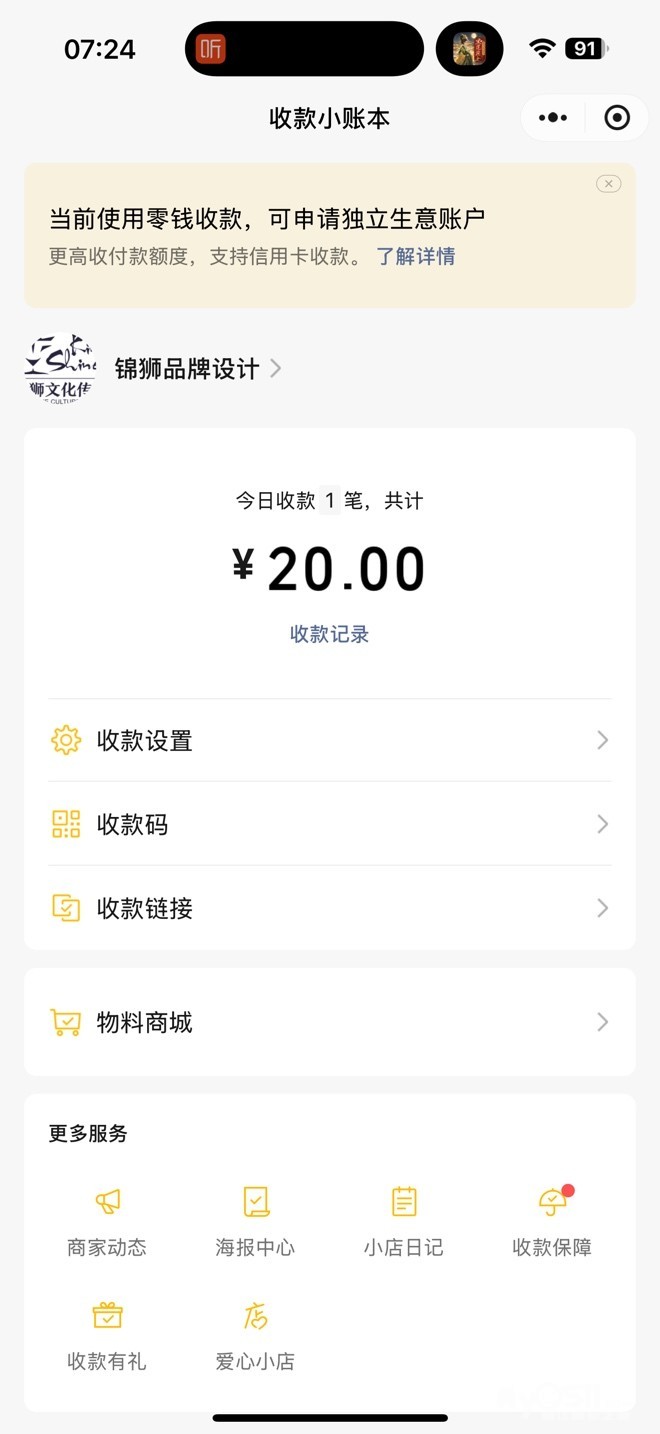Dismiss the yellow account notice banner
660x1434 pixels.
[x=608, y=184]
